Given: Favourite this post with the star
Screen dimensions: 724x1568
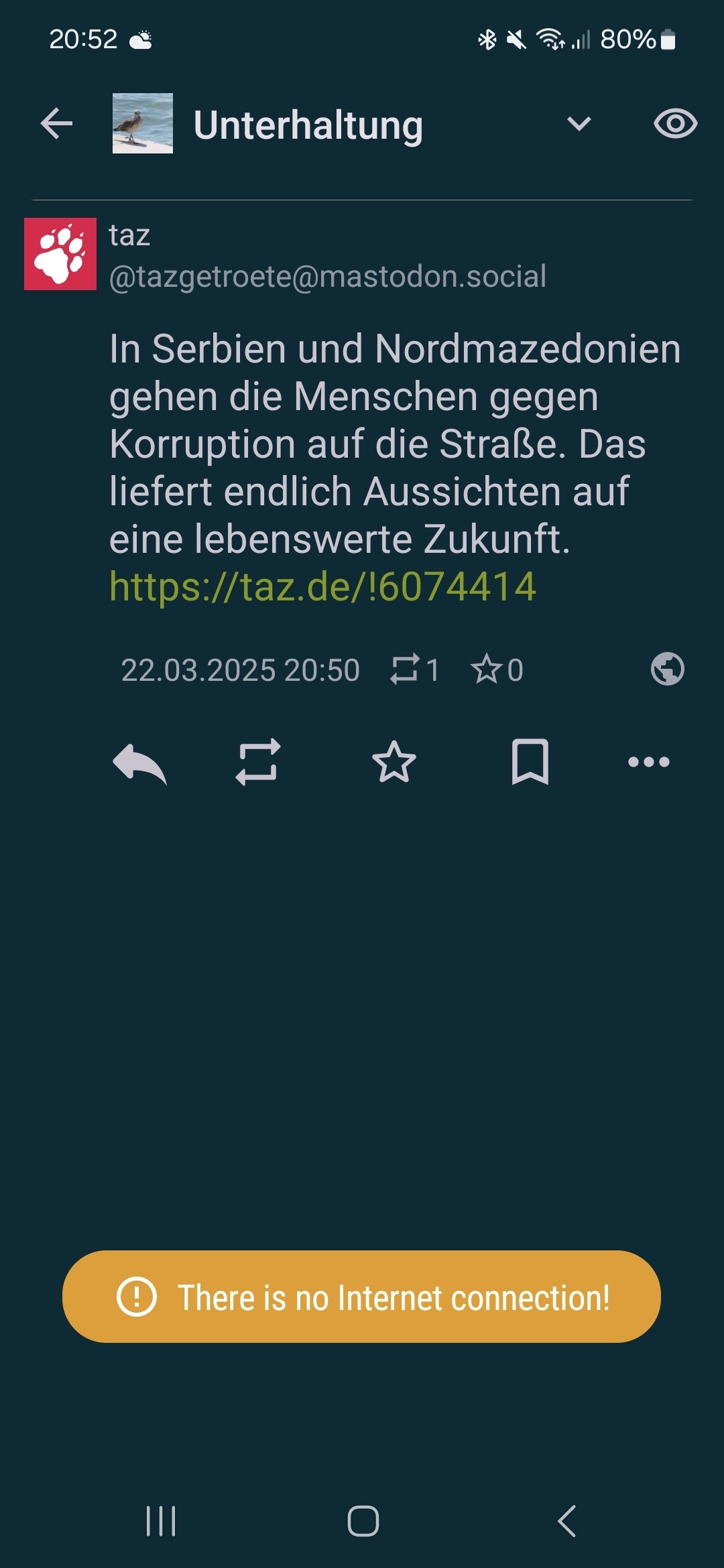Looking at the screenshot, I should coord(394,762).
